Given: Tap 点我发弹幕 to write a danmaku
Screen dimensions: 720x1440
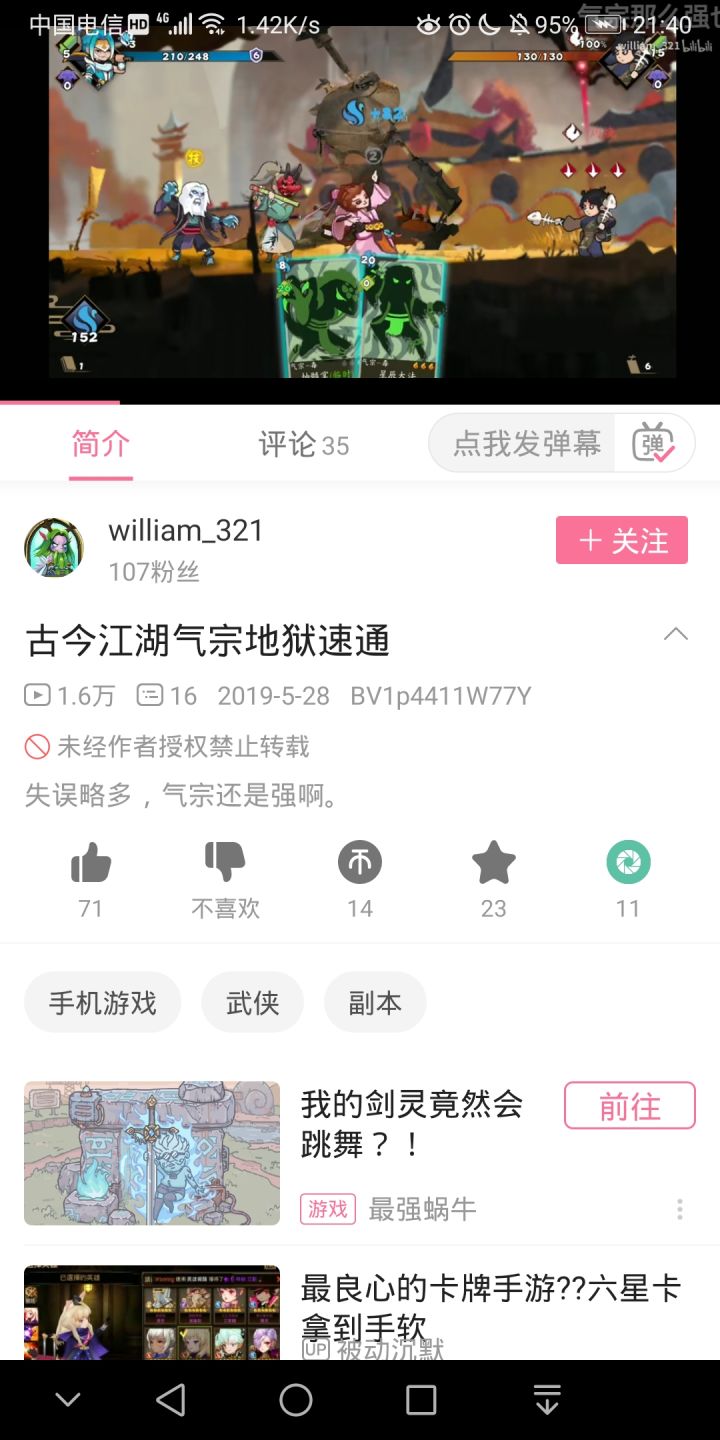Looking at the screenshot, I should pos(520,443).
